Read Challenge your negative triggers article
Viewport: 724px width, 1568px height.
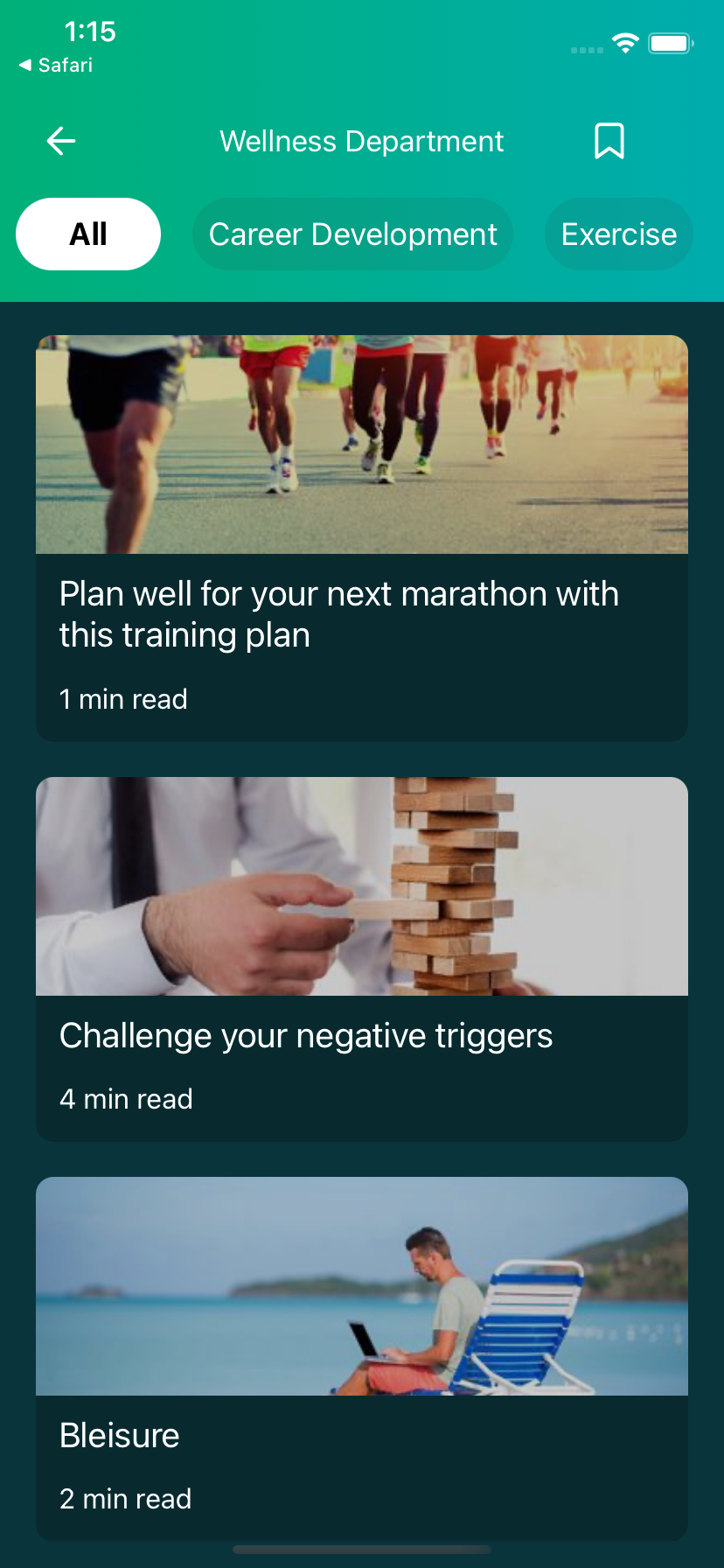[x=362, y=958]
